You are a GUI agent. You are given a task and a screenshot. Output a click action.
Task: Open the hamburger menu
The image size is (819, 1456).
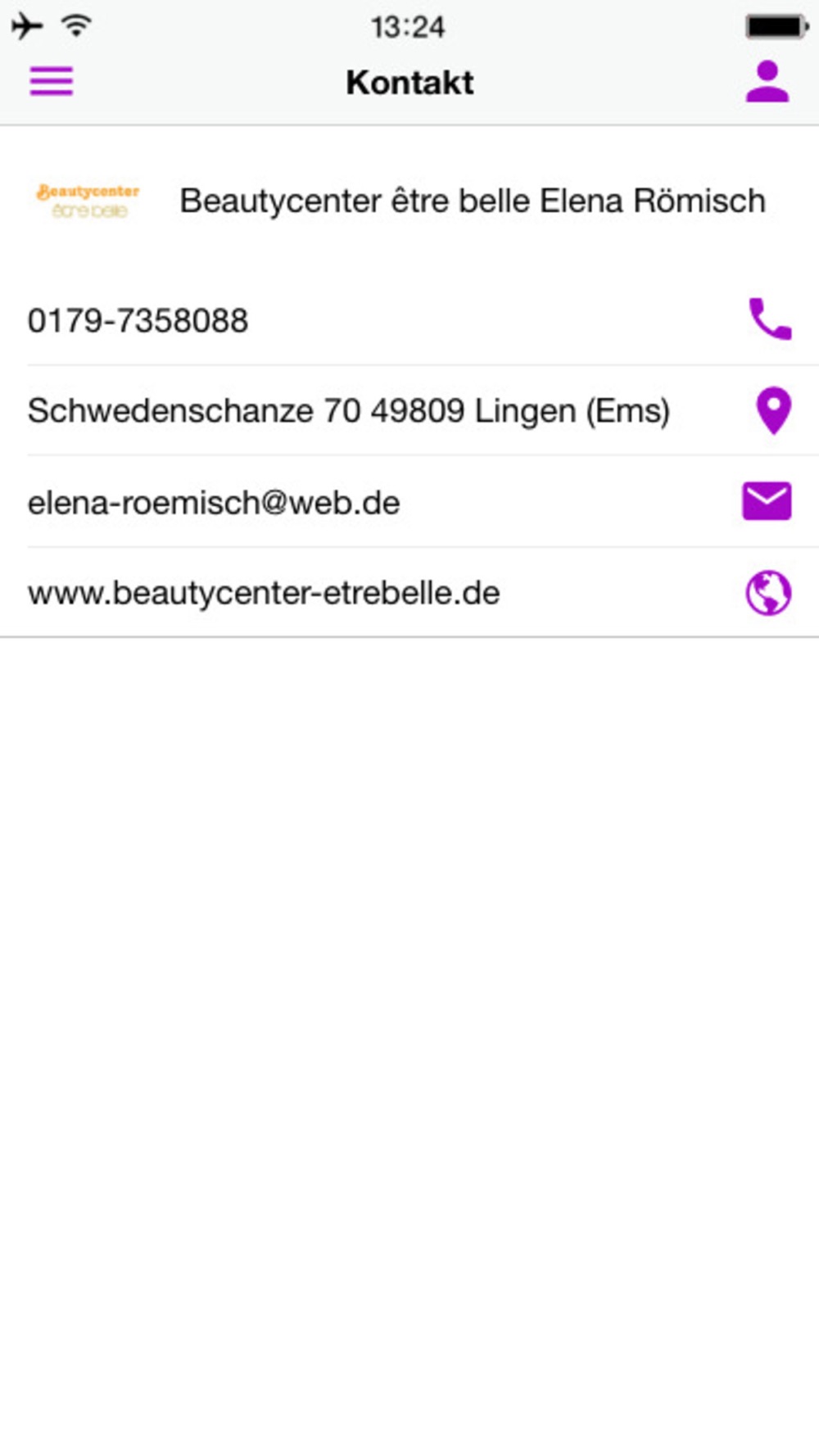(x=52, y=81)
